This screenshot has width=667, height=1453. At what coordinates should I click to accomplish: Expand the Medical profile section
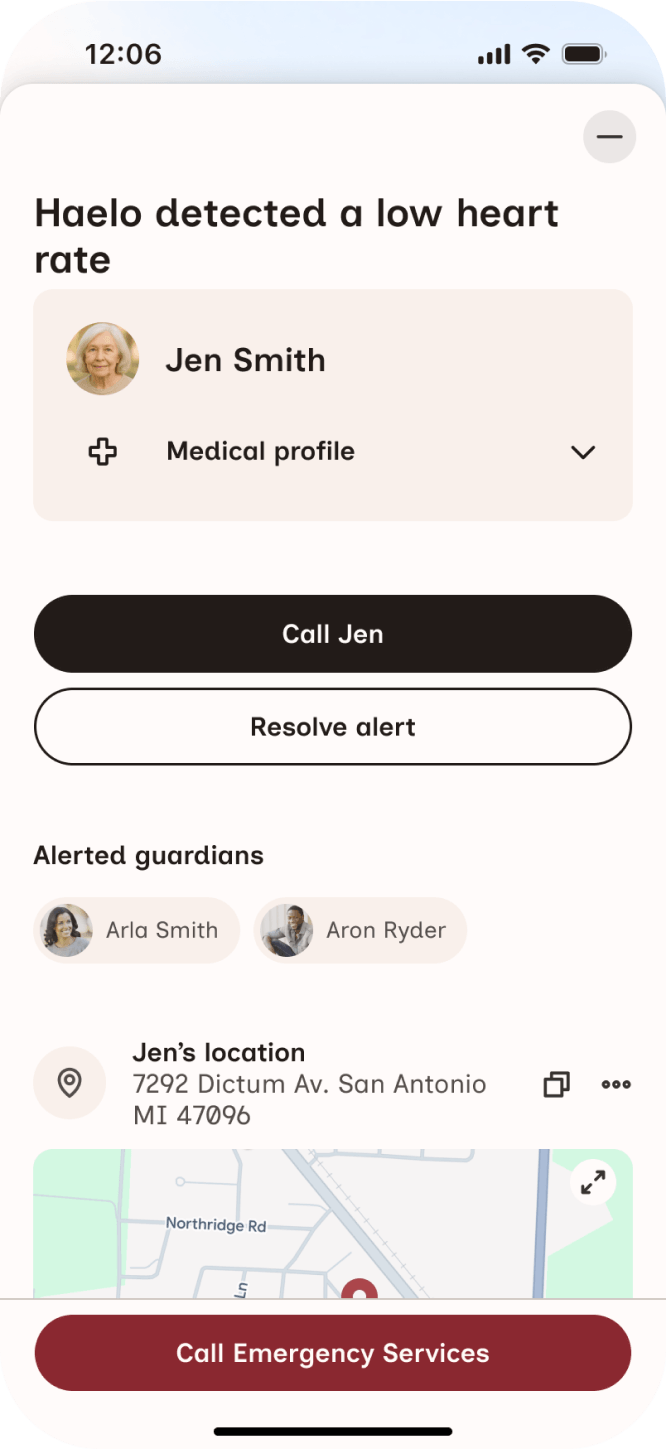point(582,452)
